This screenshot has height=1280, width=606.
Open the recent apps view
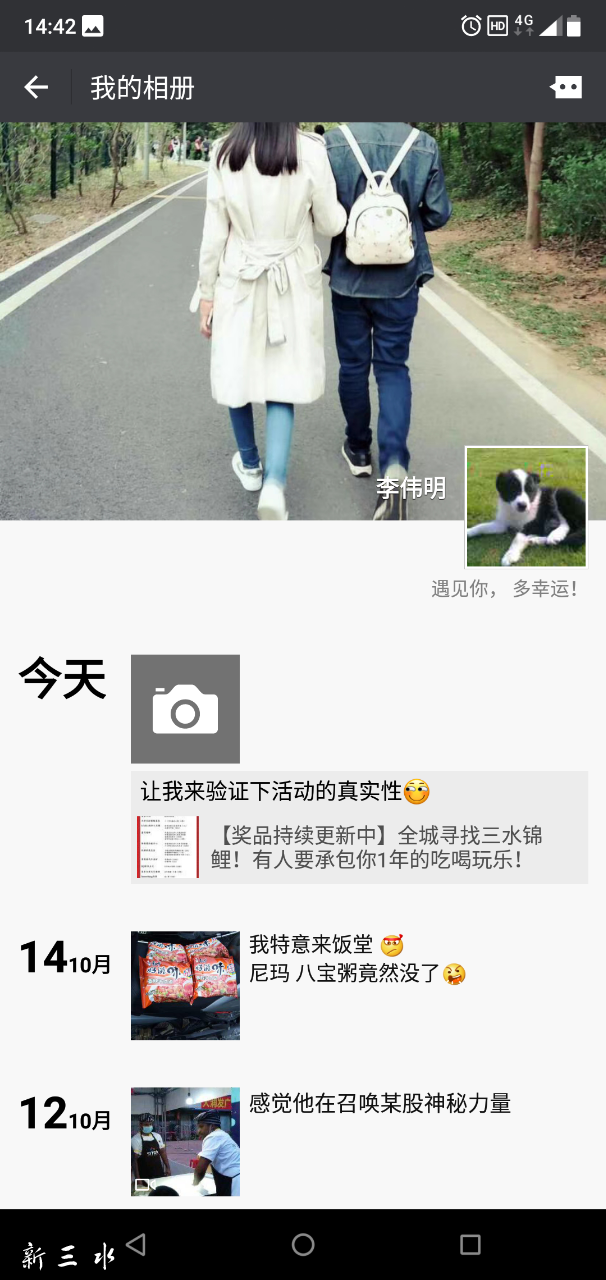coord(470,1244)
